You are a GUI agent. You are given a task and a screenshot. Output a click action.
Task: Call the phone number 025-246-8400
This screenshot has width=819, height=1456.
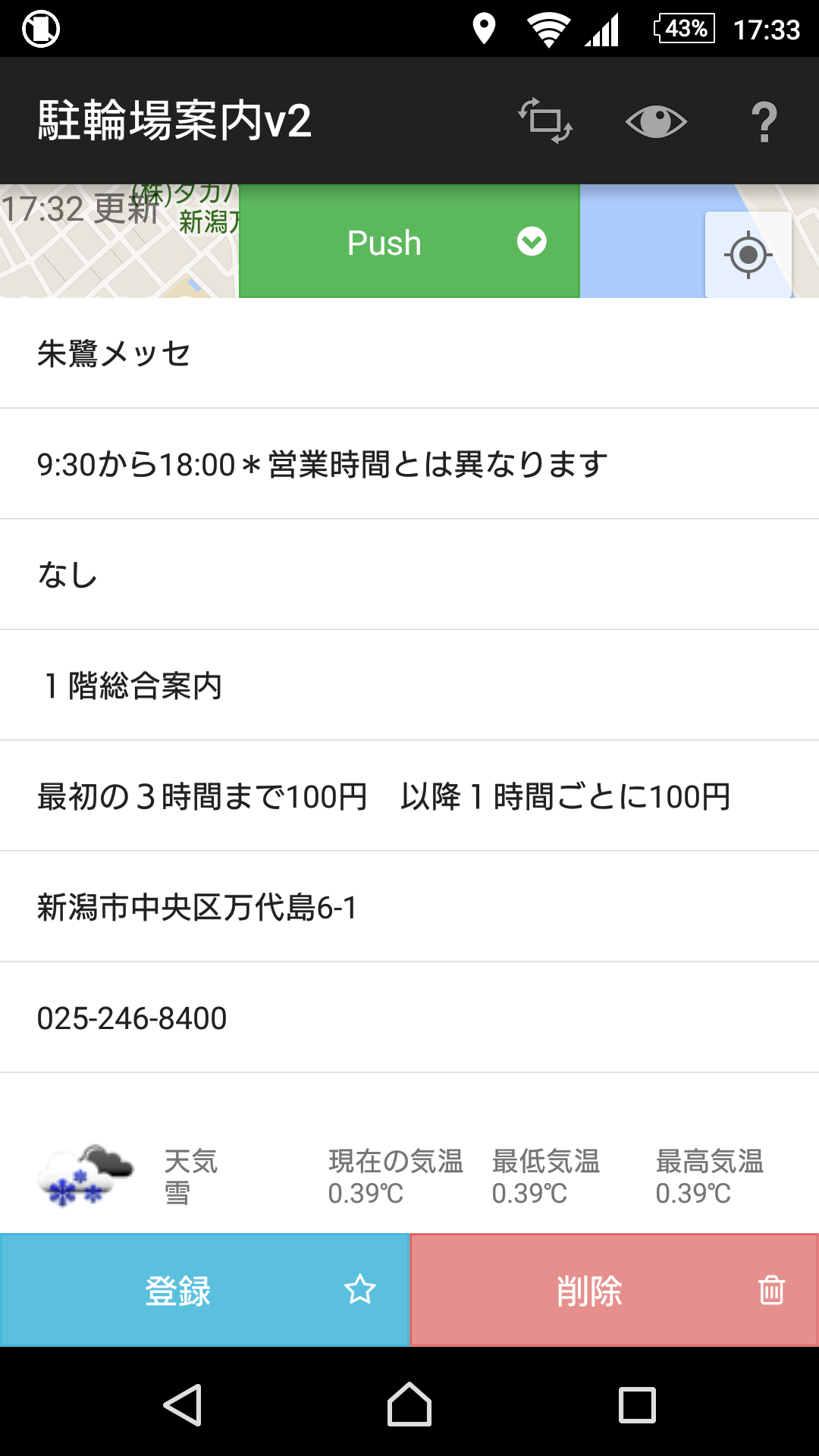pos(132,1018)
